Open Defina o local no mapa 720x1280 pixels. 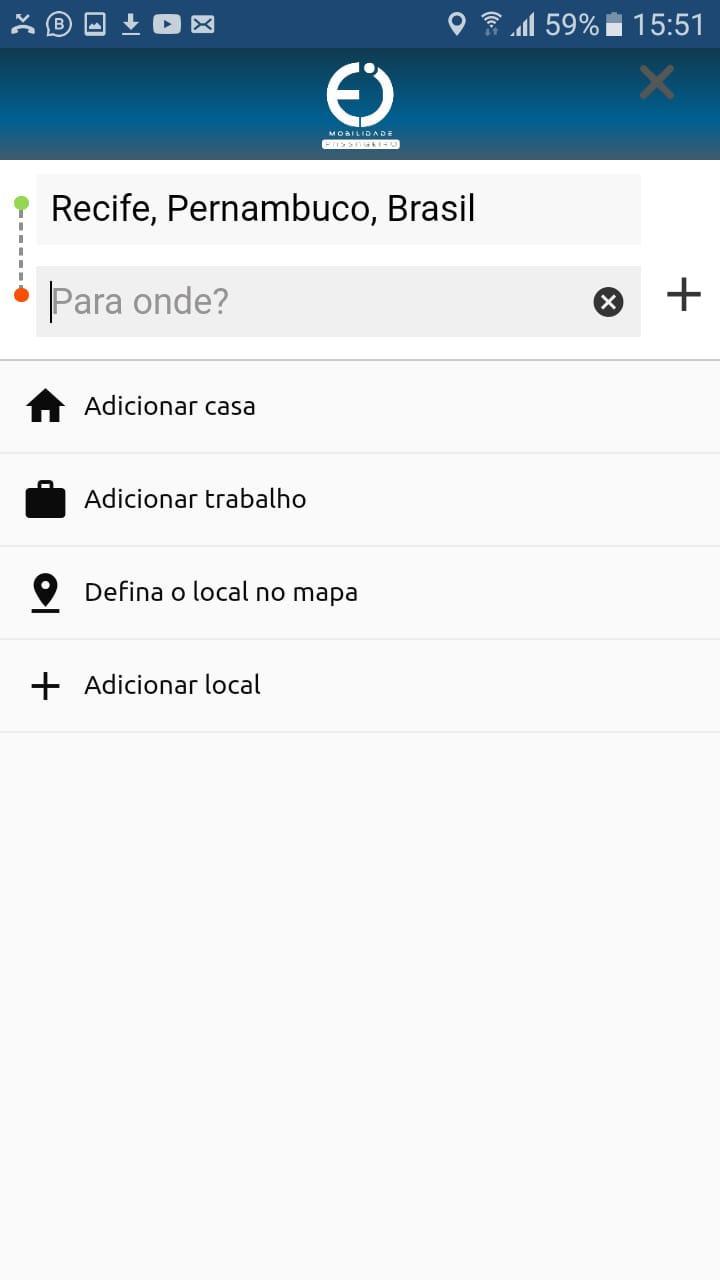[x=221, y=591]
